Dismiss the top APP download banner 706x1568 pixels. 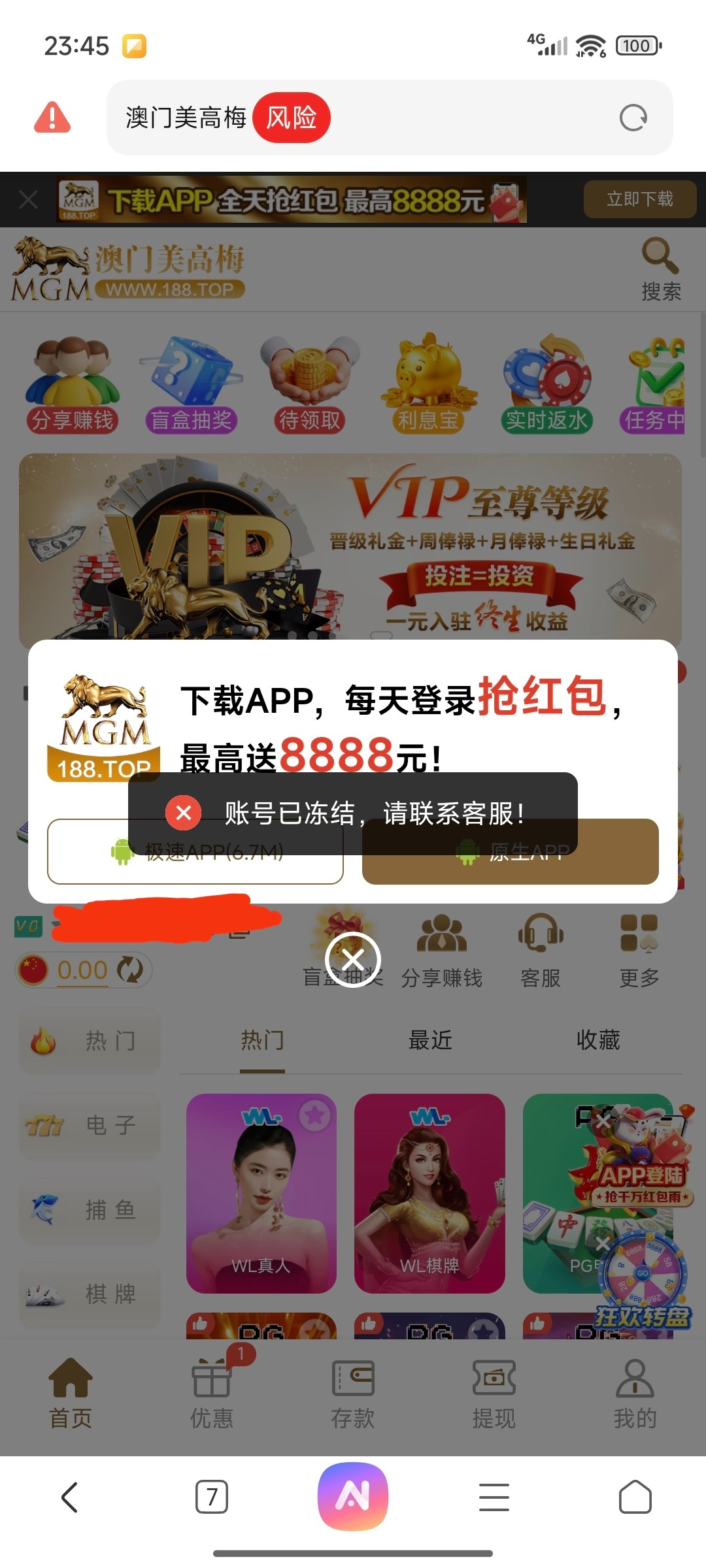(28, 199)
